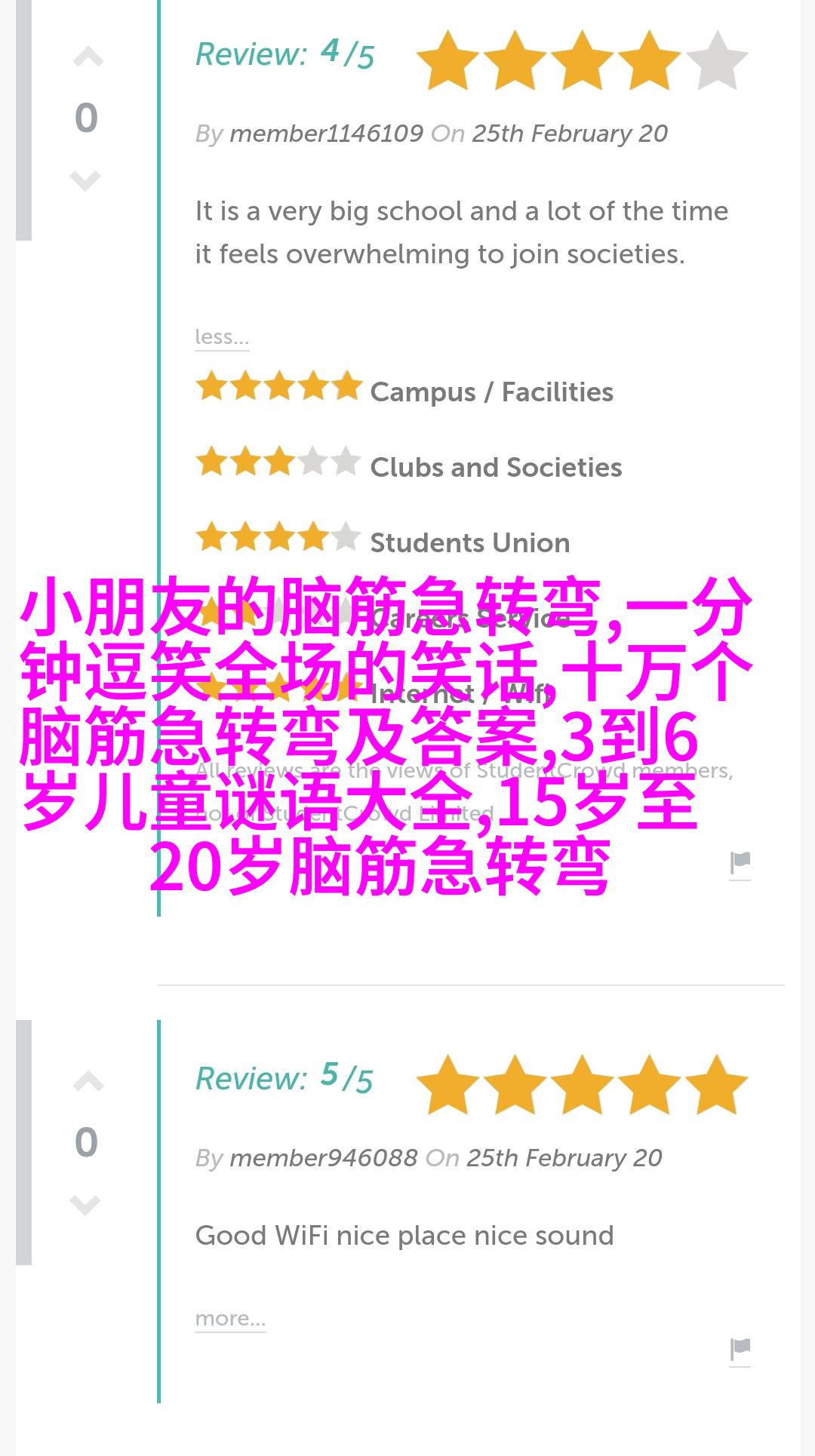This screenshot has width=815, height=1456.
Task: Downvote the review by member946088
Action: 85,1205
